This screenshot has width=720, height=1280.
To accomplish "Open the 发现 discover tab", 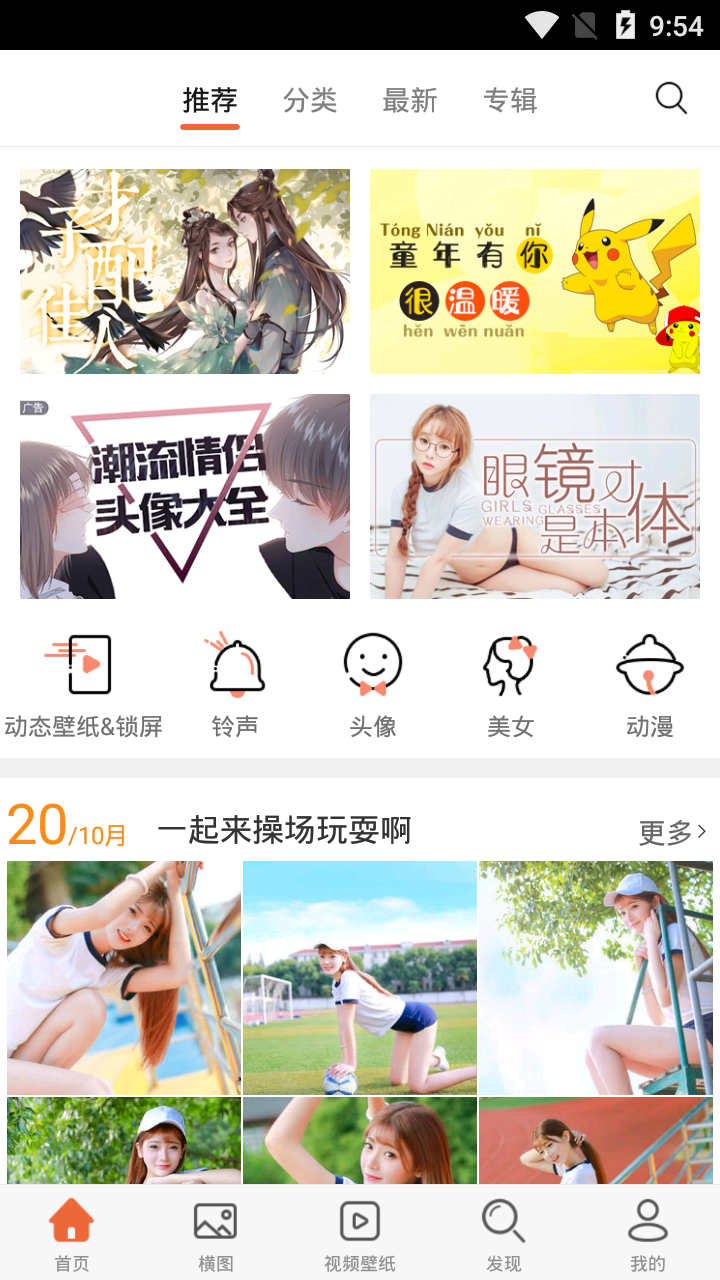I will [x=504, y=1235].
